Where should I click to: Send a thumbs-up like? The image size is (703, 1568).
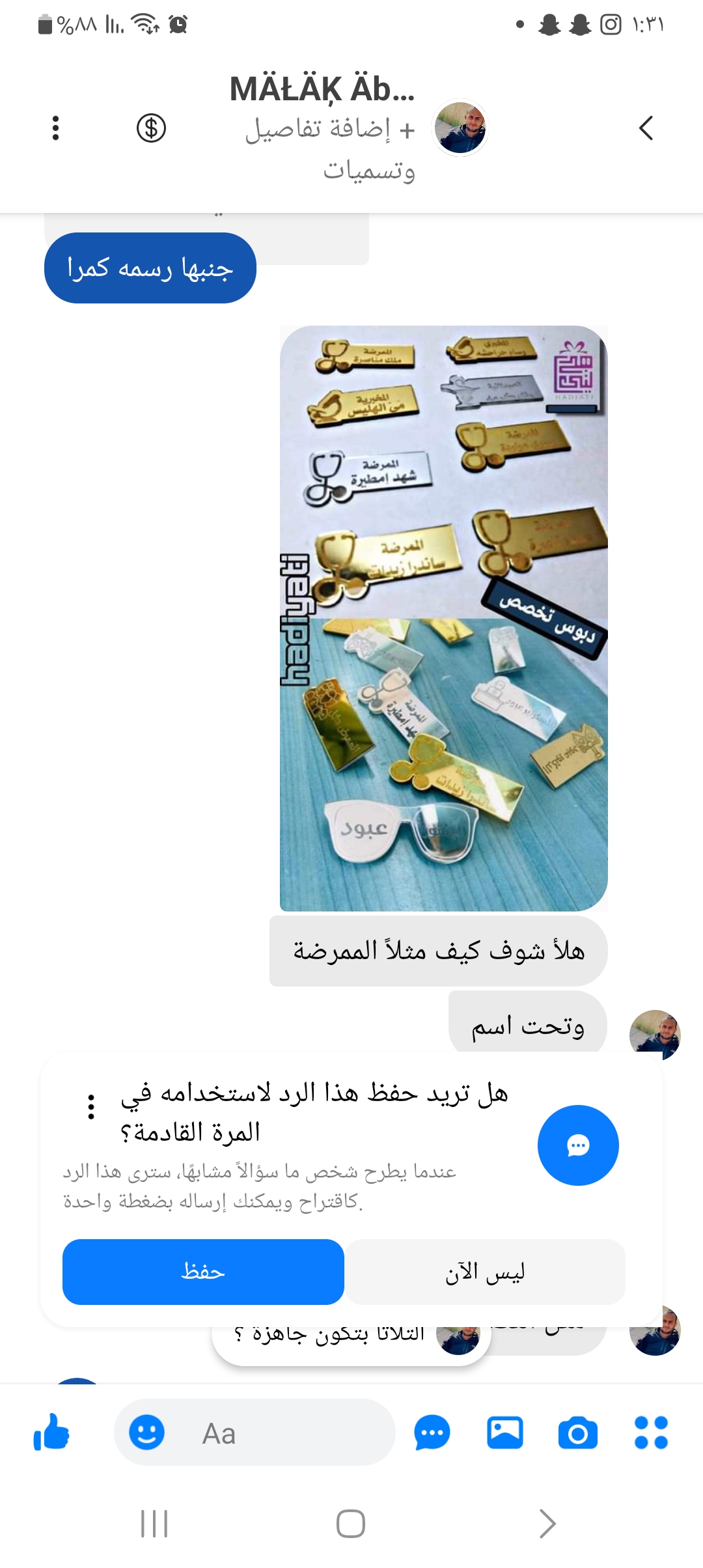click(51, 1433)
